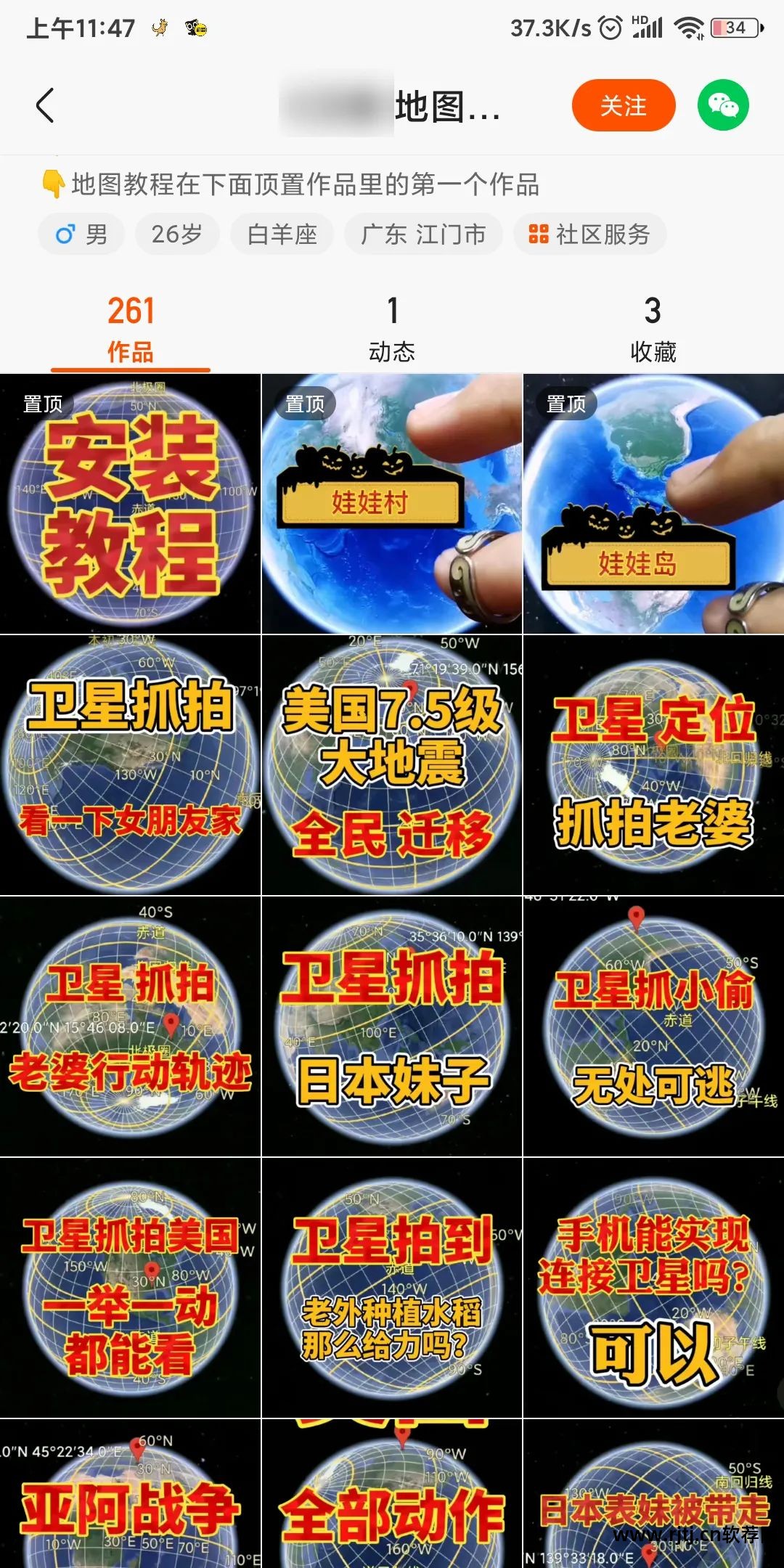784x1568 pixels.
Task: Tap the 社区服务 chip
Action: (x=590, y=234)
